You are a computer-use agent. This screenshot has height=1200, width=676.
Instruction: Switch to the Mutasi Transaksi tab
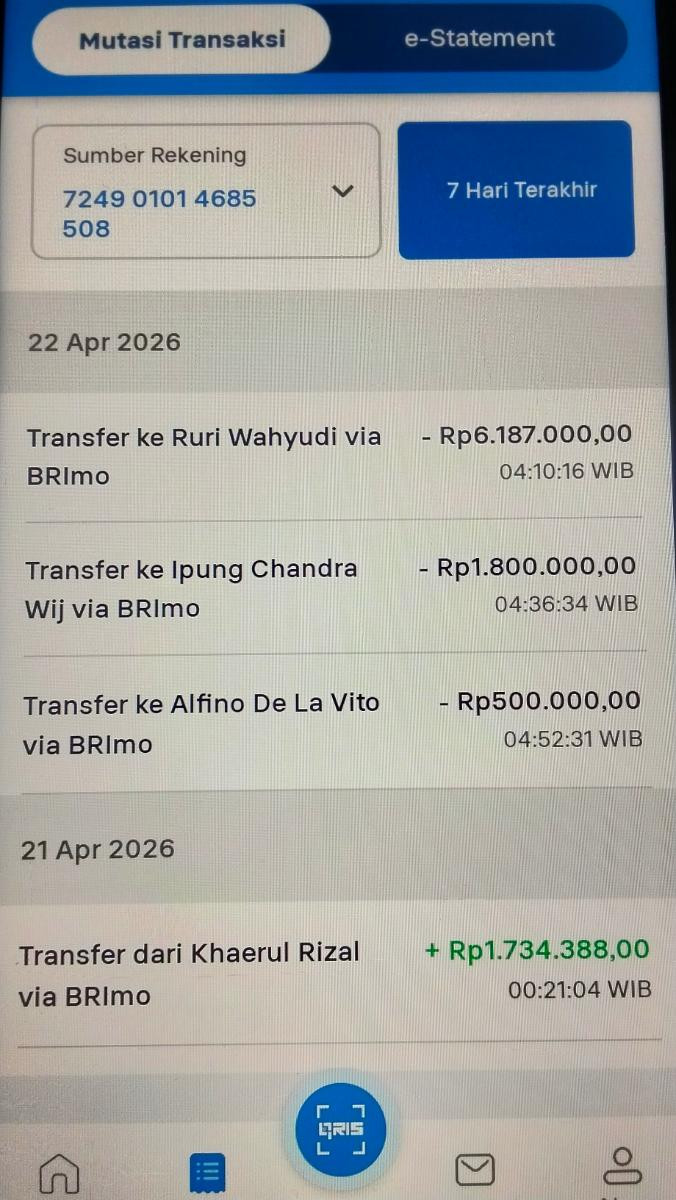181,40
